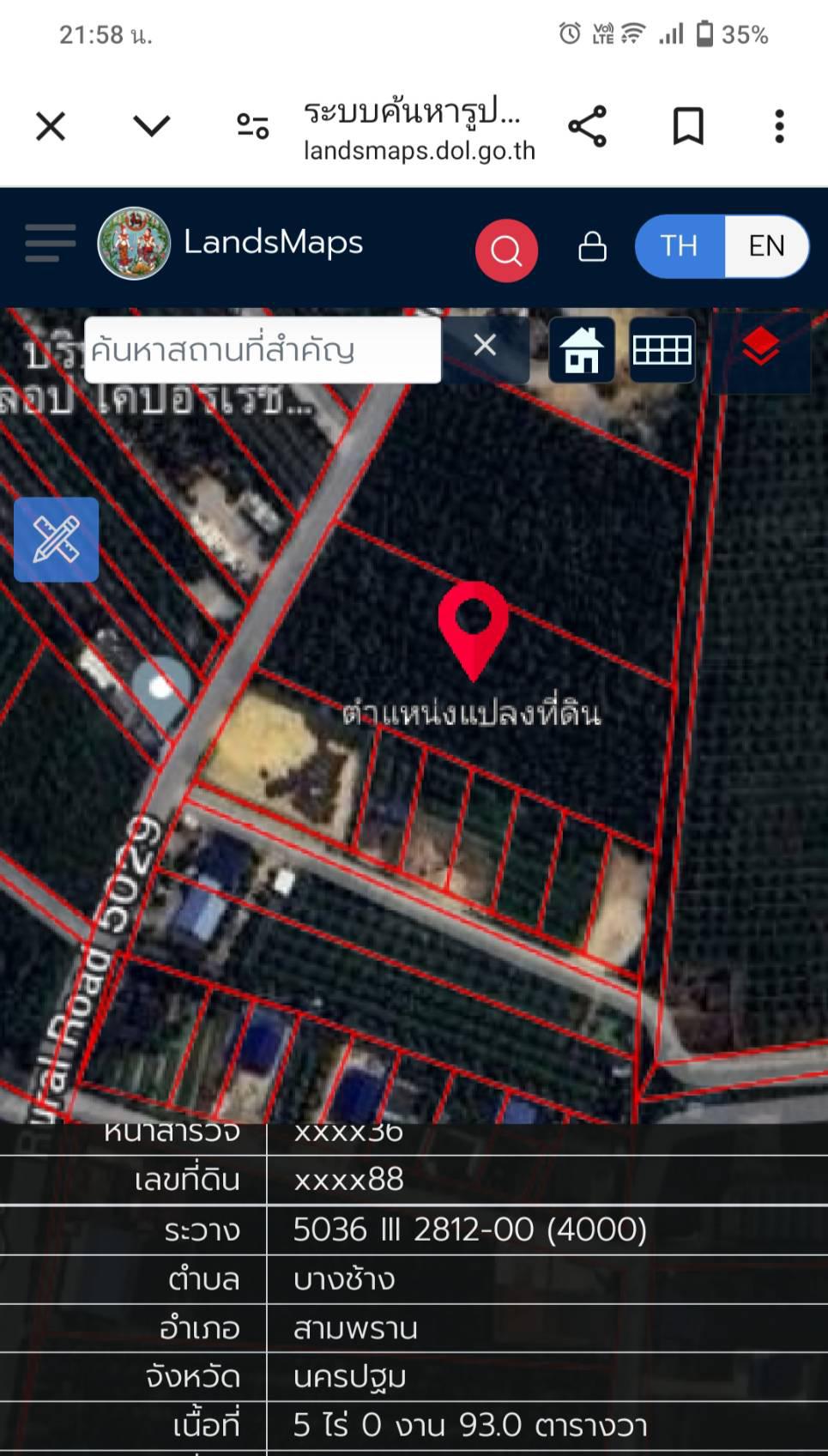Bookmark the current page

coord(688,127)
